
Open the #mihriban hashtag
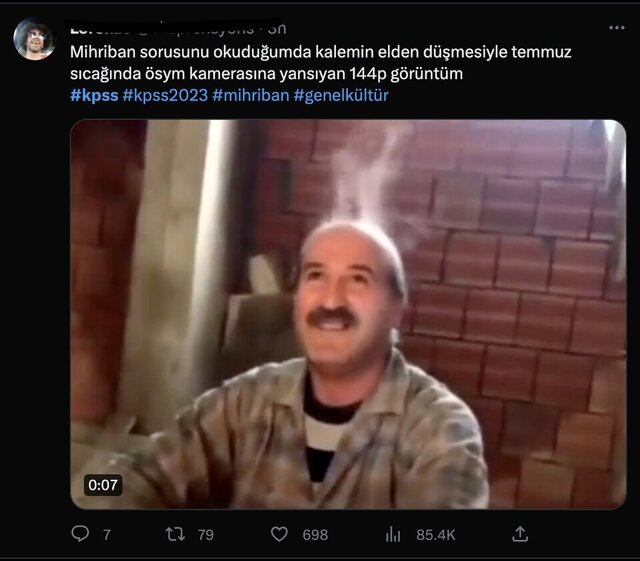pos(247,95)
